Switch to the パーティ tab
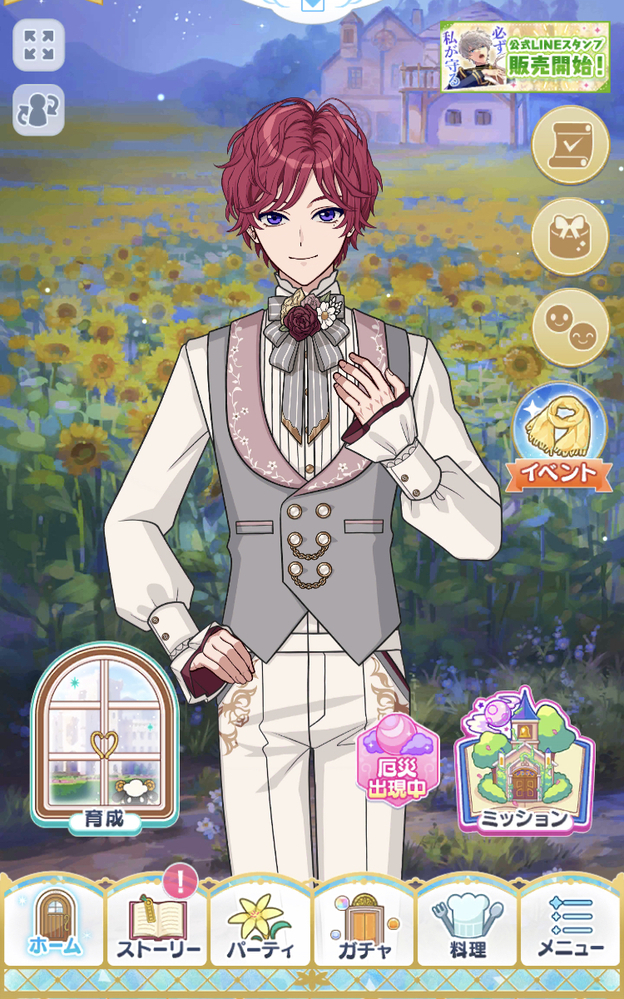The width and height of the screenshot is (624, 999). pyautogui.click(x=260, y=926)
